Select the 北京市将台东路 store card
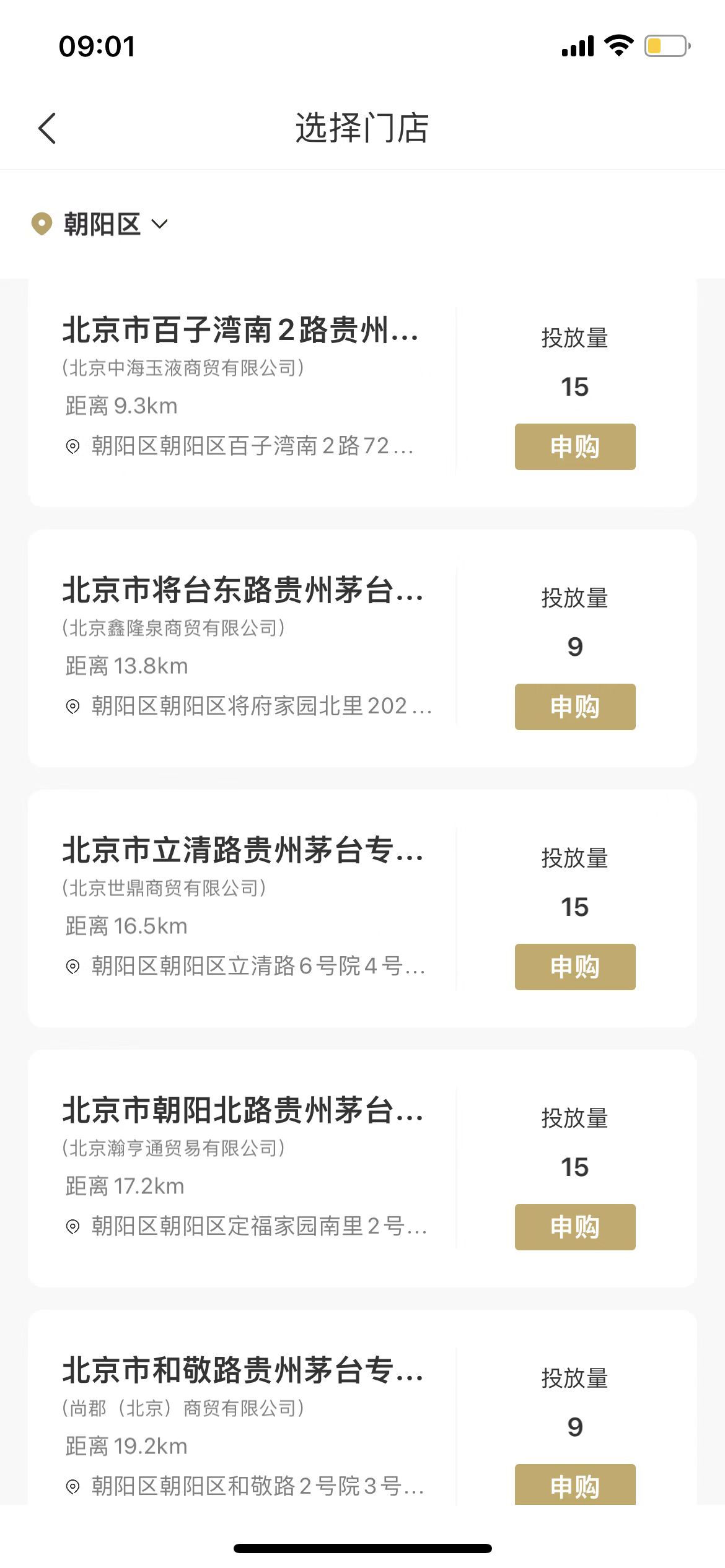The width and height of the screenshot is (725, 1568). (x=242, y=590)
